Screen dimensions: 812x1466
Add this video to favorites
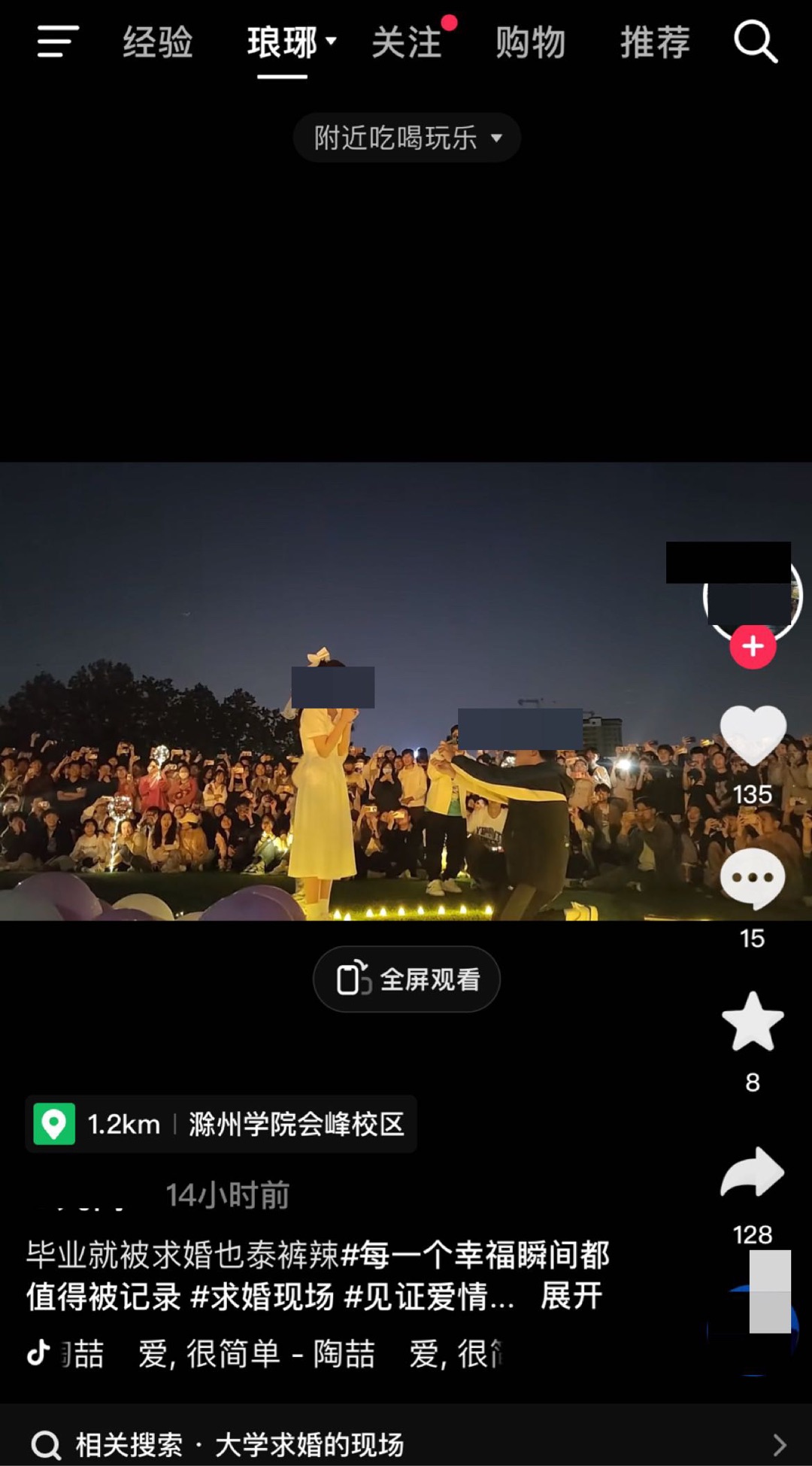click(753, 1021)
